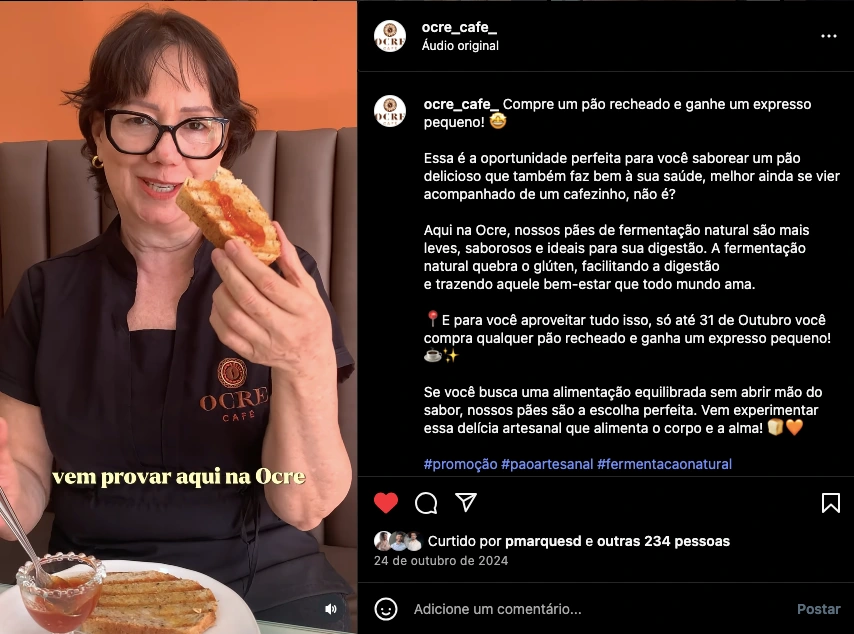
Task: Unmute the video sound icon
Action: click(331, 608)
